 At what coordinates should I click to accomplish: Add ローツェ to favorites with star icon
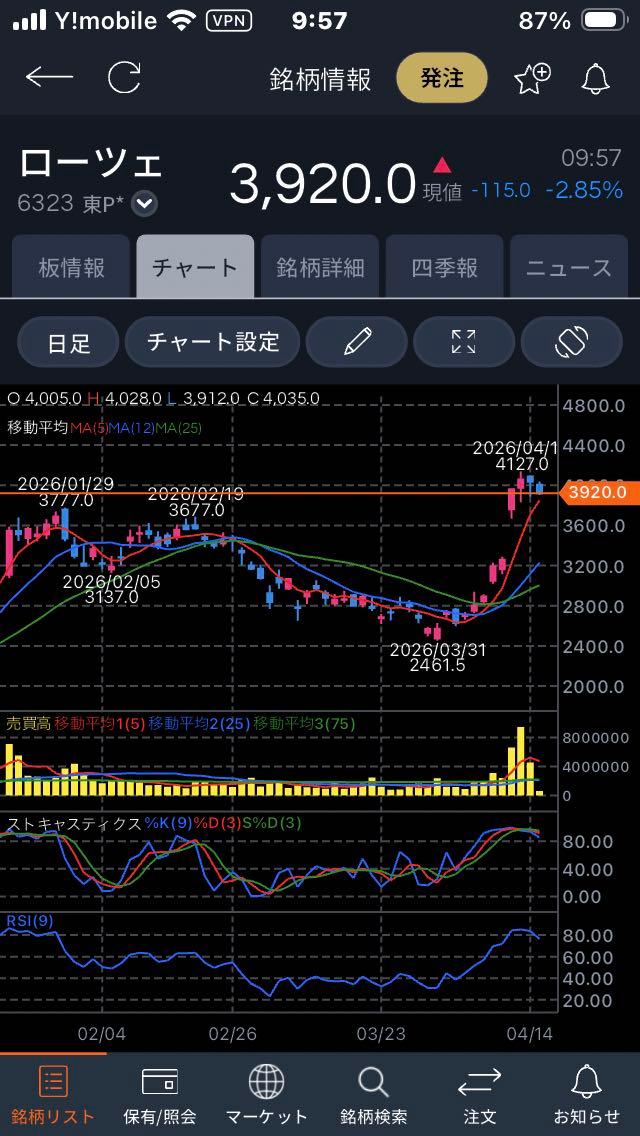[532, 78]
